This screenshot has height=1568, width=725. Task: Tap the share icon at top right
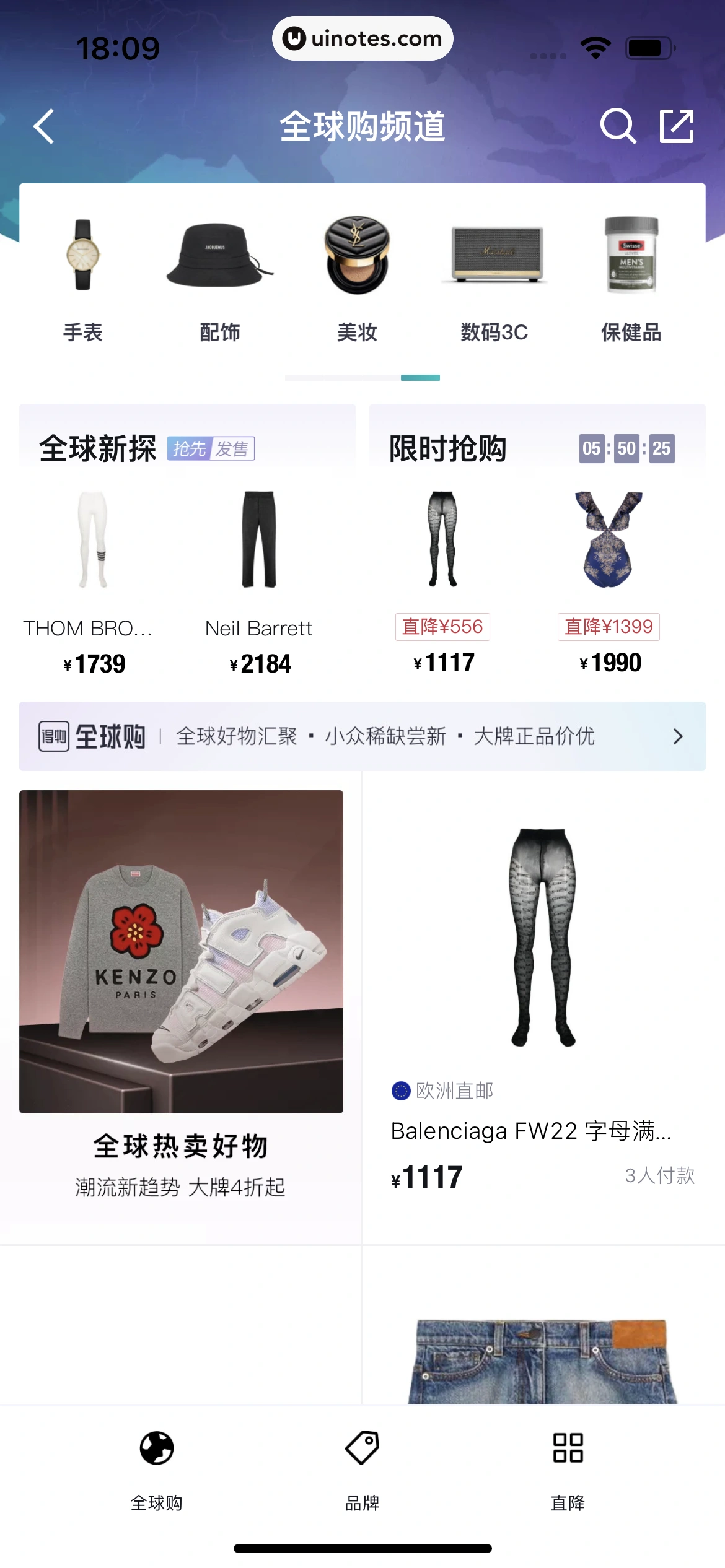676,126
